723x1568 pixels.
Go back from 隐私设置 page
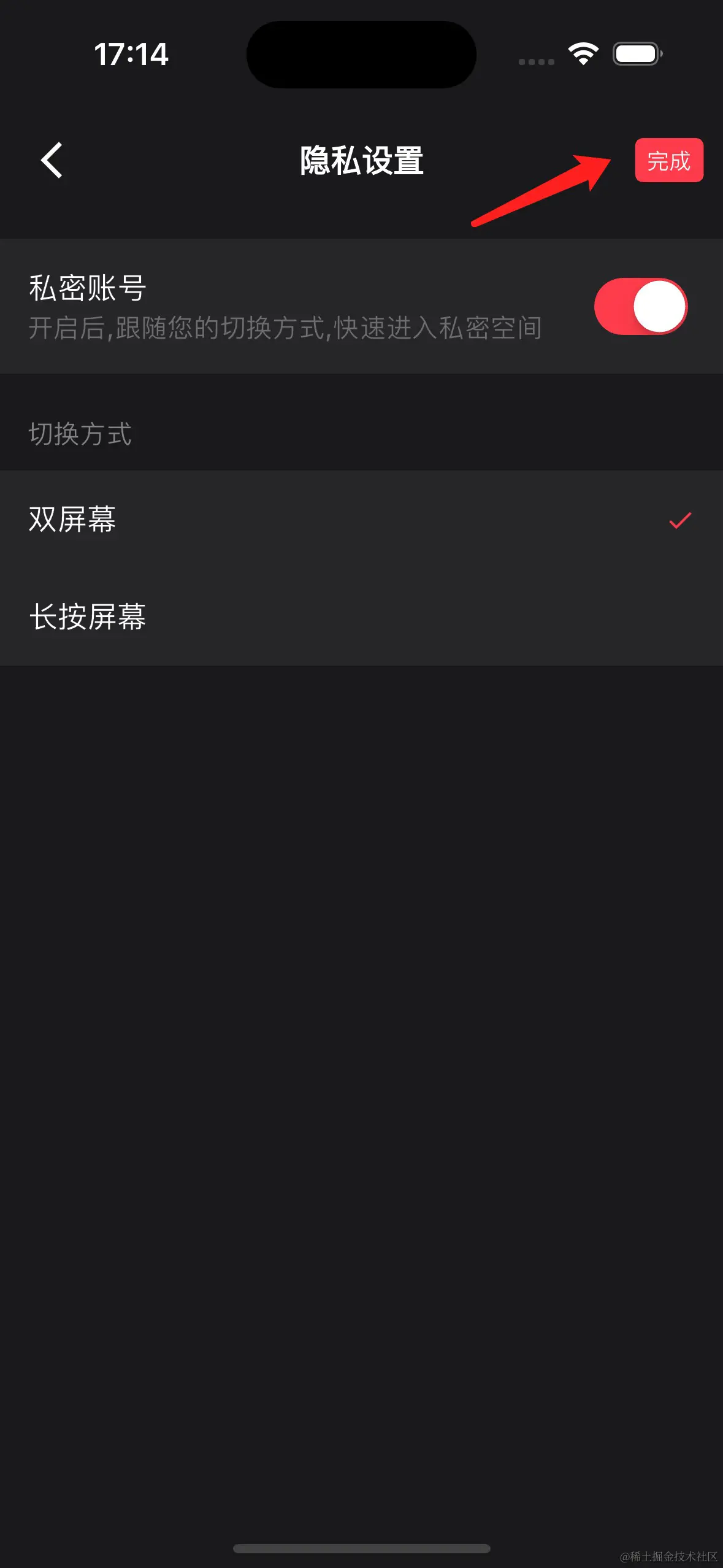point(52,161)
